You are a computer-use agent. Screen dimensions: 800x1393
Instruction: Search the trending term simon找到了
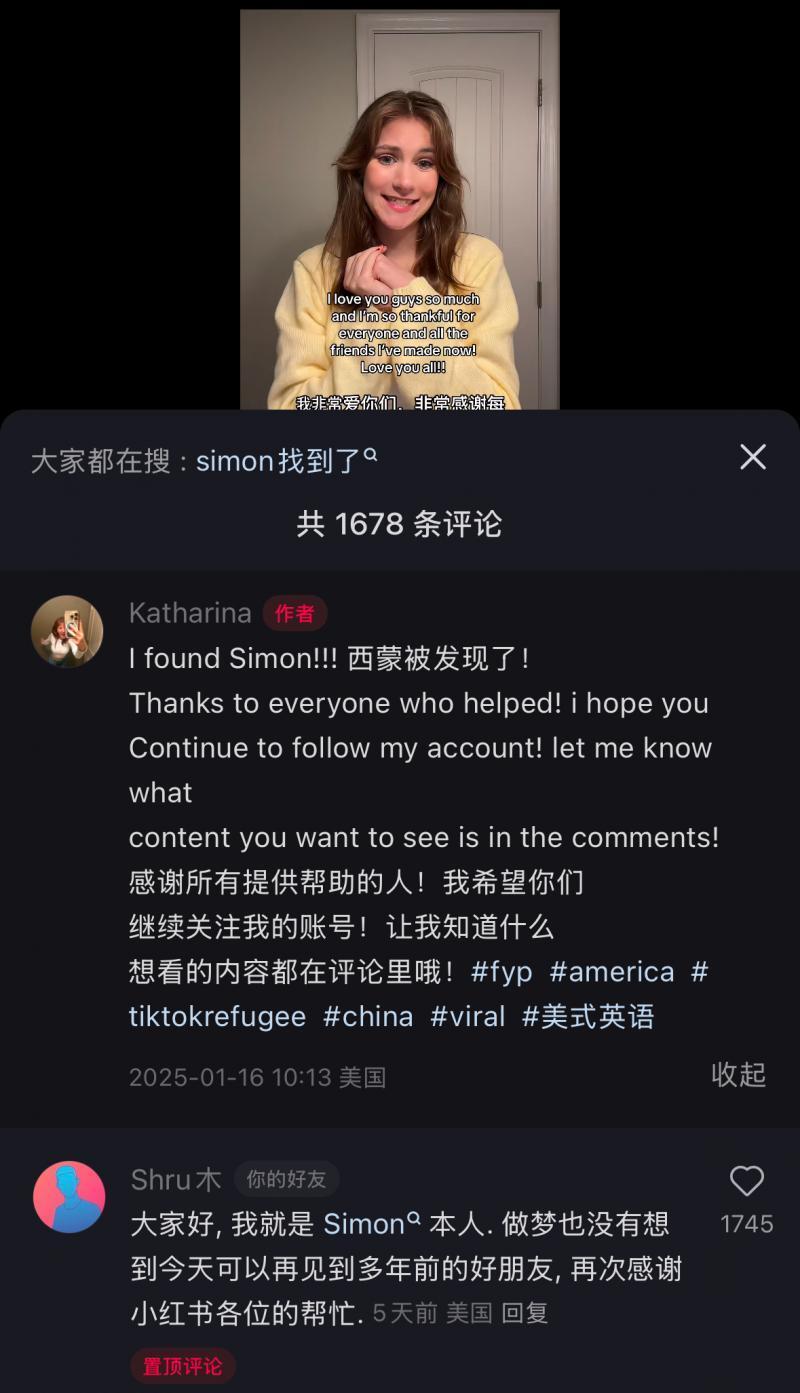285,460
